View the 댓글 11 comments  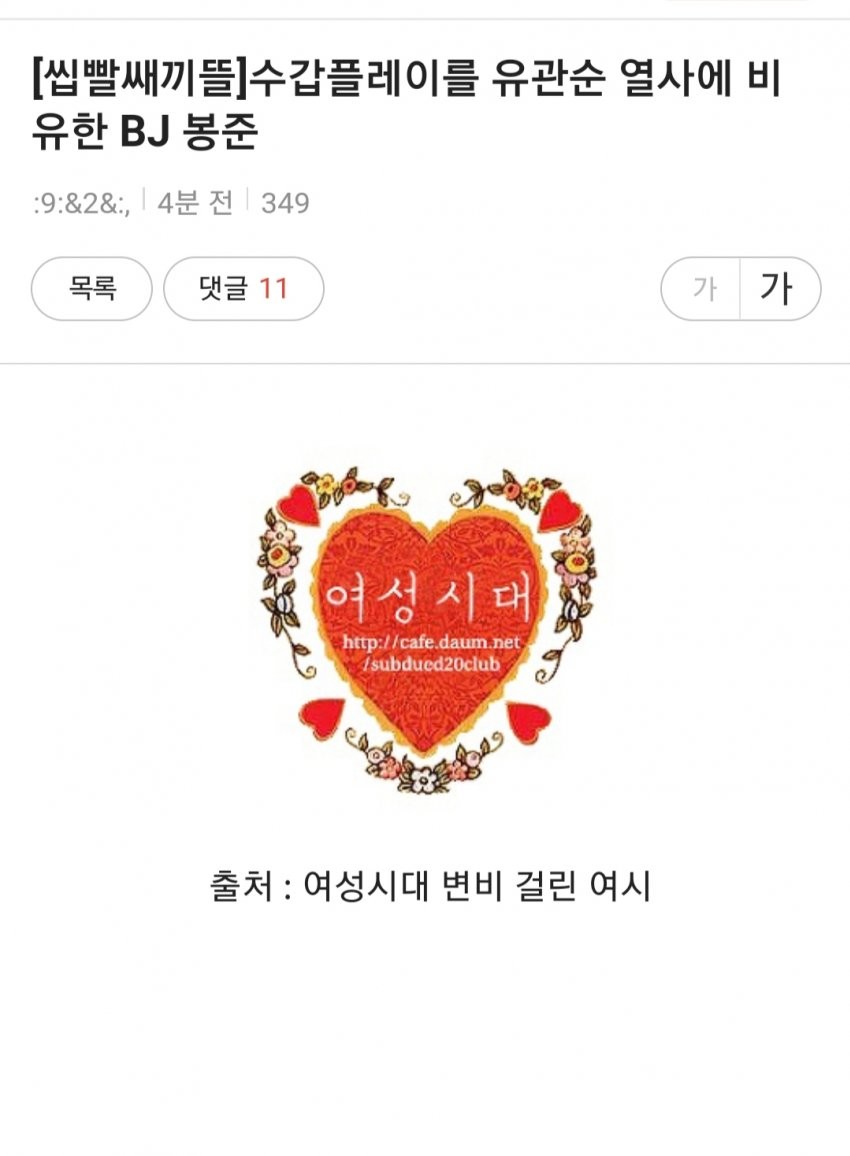tap(243, 289)
